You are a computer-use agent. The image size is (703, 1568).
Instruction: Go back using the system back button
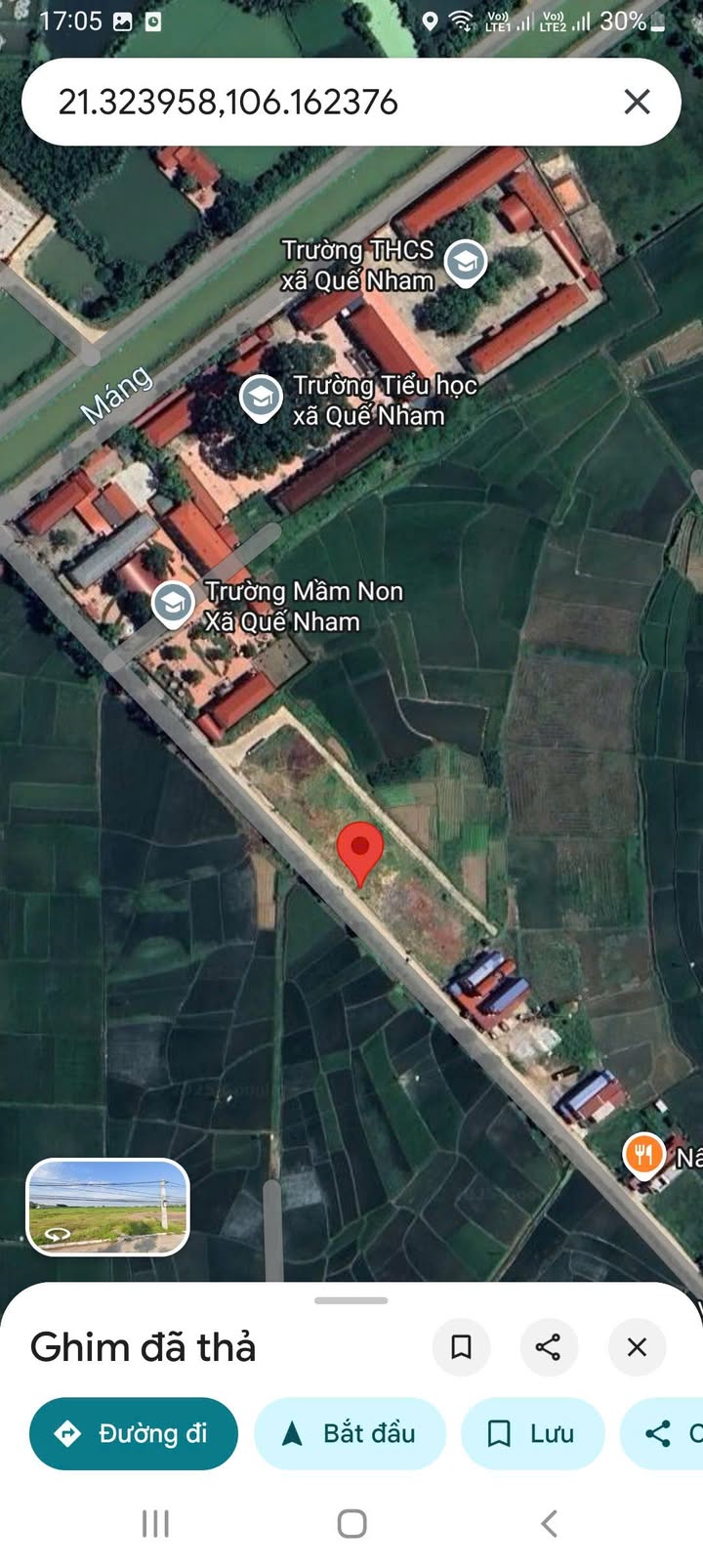click(549, 1523)
